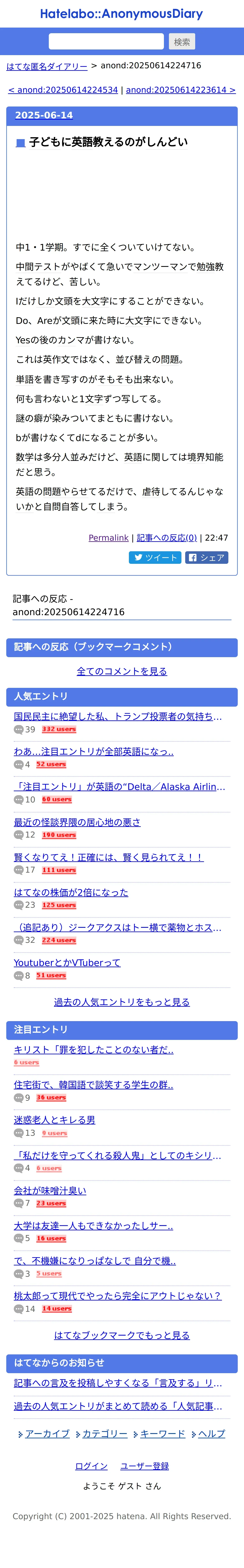The image size is (244, 1568).
Task: Open はてなブックマークでもっと見る link
Action: tap(122, 1335)
